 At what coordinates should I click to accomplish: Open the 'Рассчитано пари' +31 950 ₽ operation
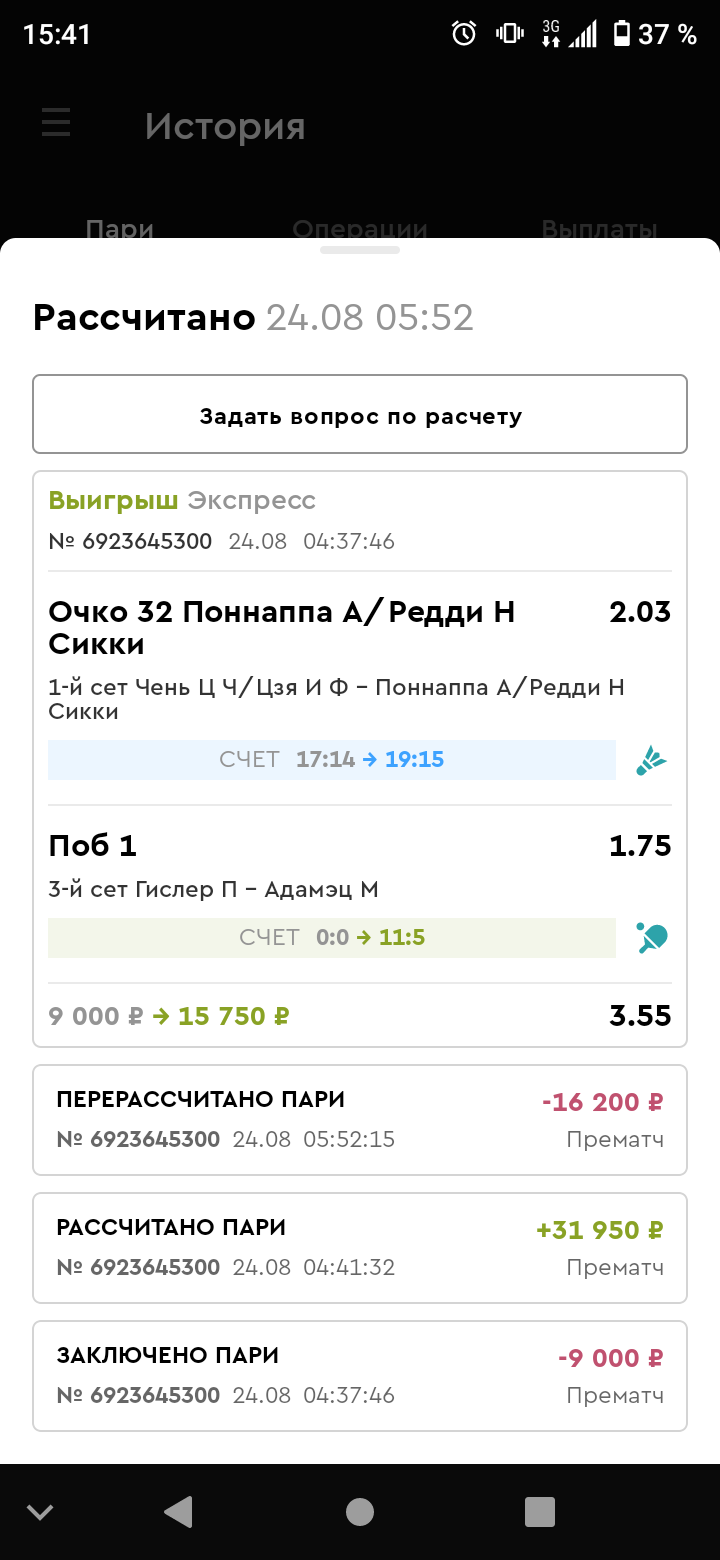click(x=360, y=1247)
